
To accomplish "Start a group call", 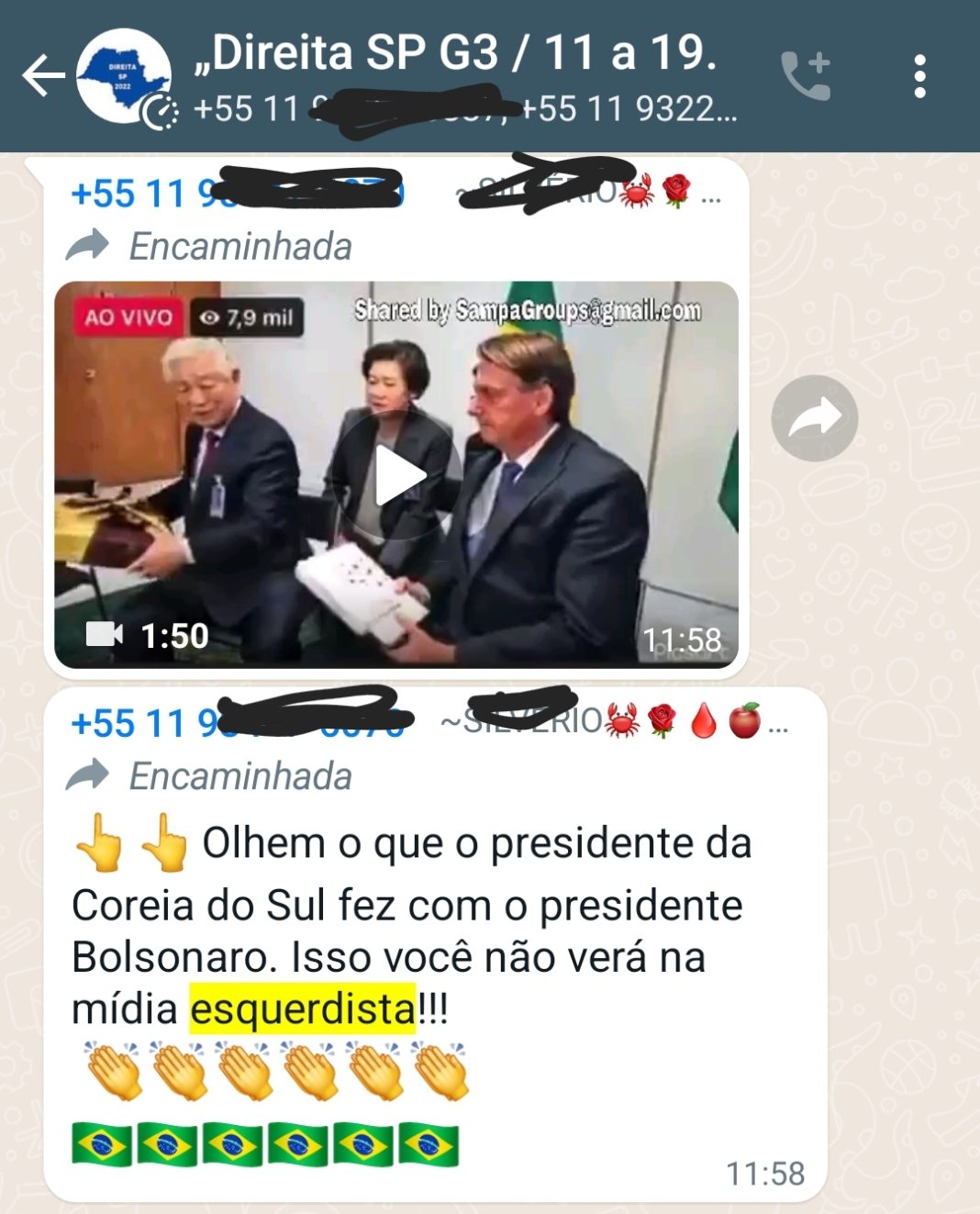I will (x=806, y=75).
